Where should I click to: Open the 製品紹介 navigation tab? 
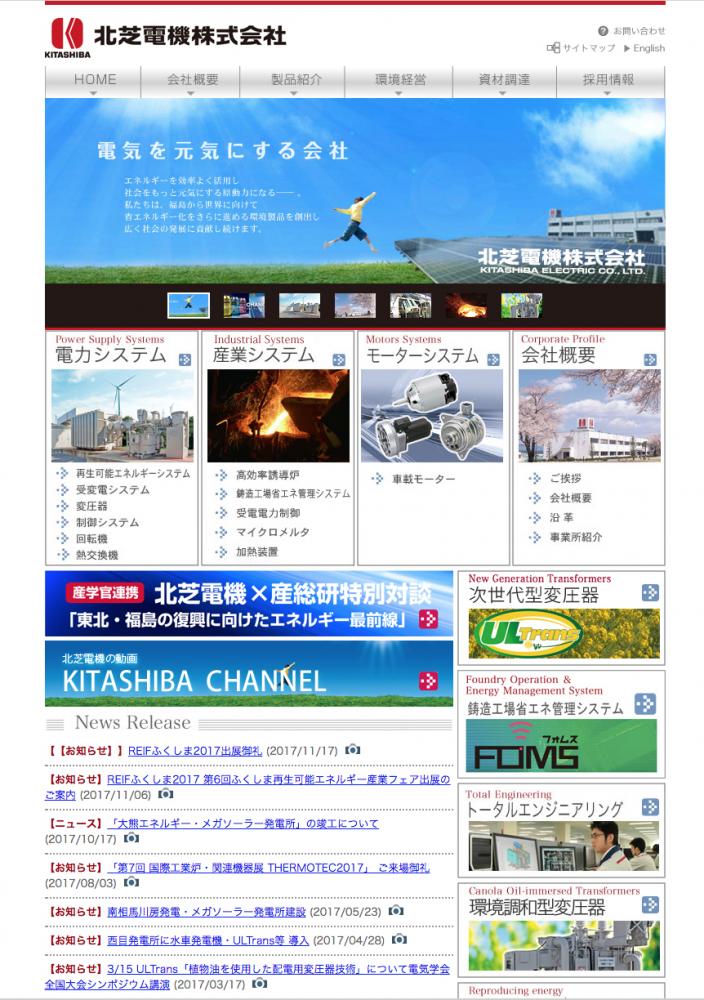296,80
